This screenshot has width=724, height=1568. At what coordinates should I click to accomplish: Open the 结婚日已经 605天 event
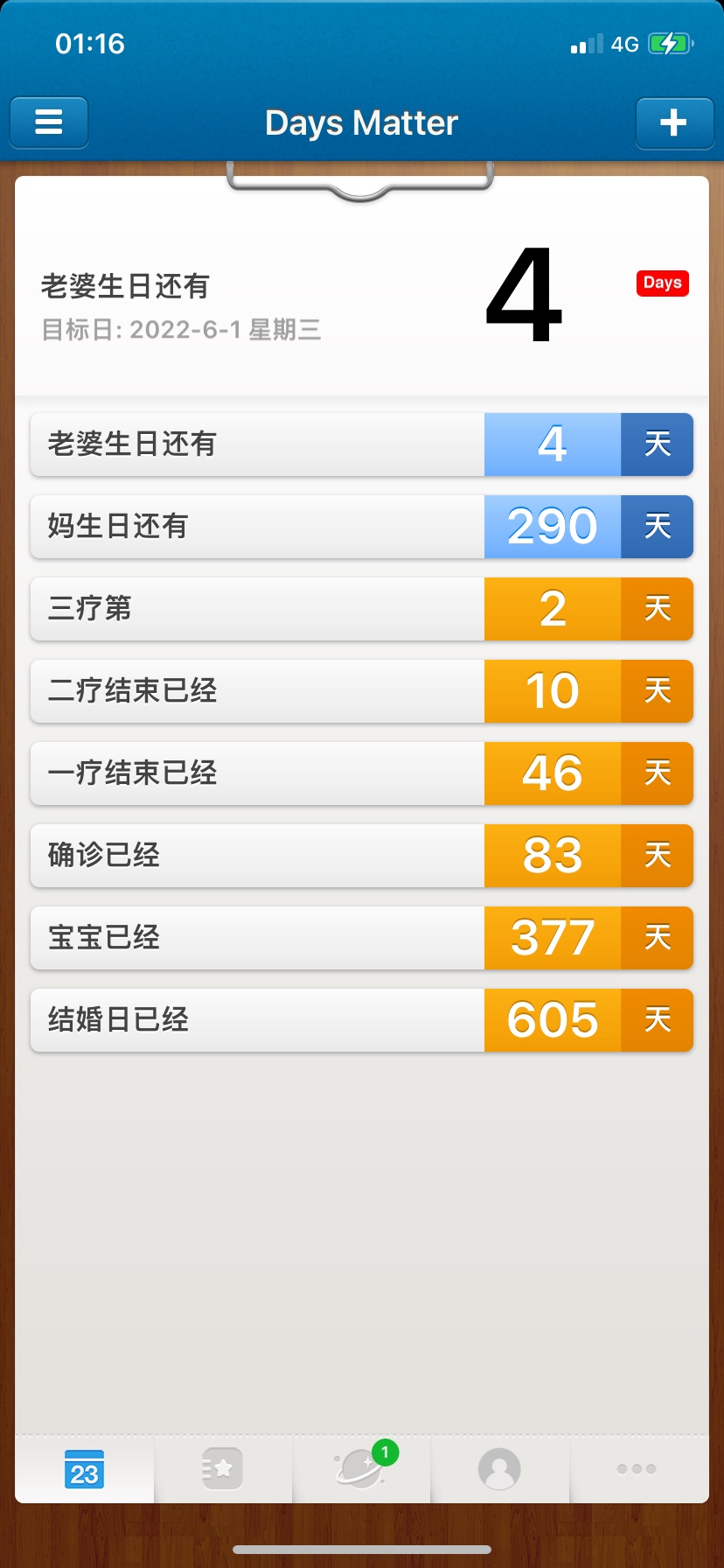[361, 1020]
